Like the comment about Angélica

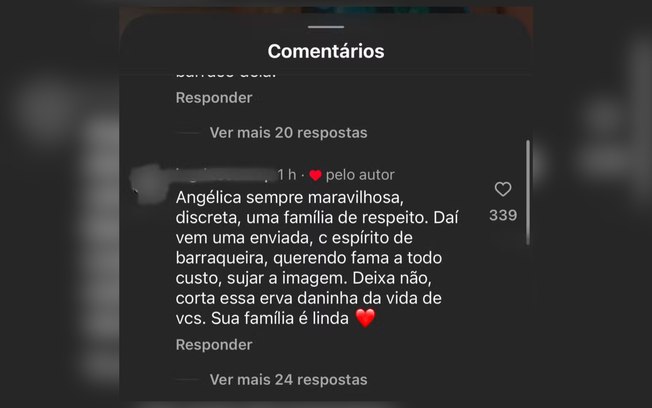pyautogui.click(x=503, y=190)
